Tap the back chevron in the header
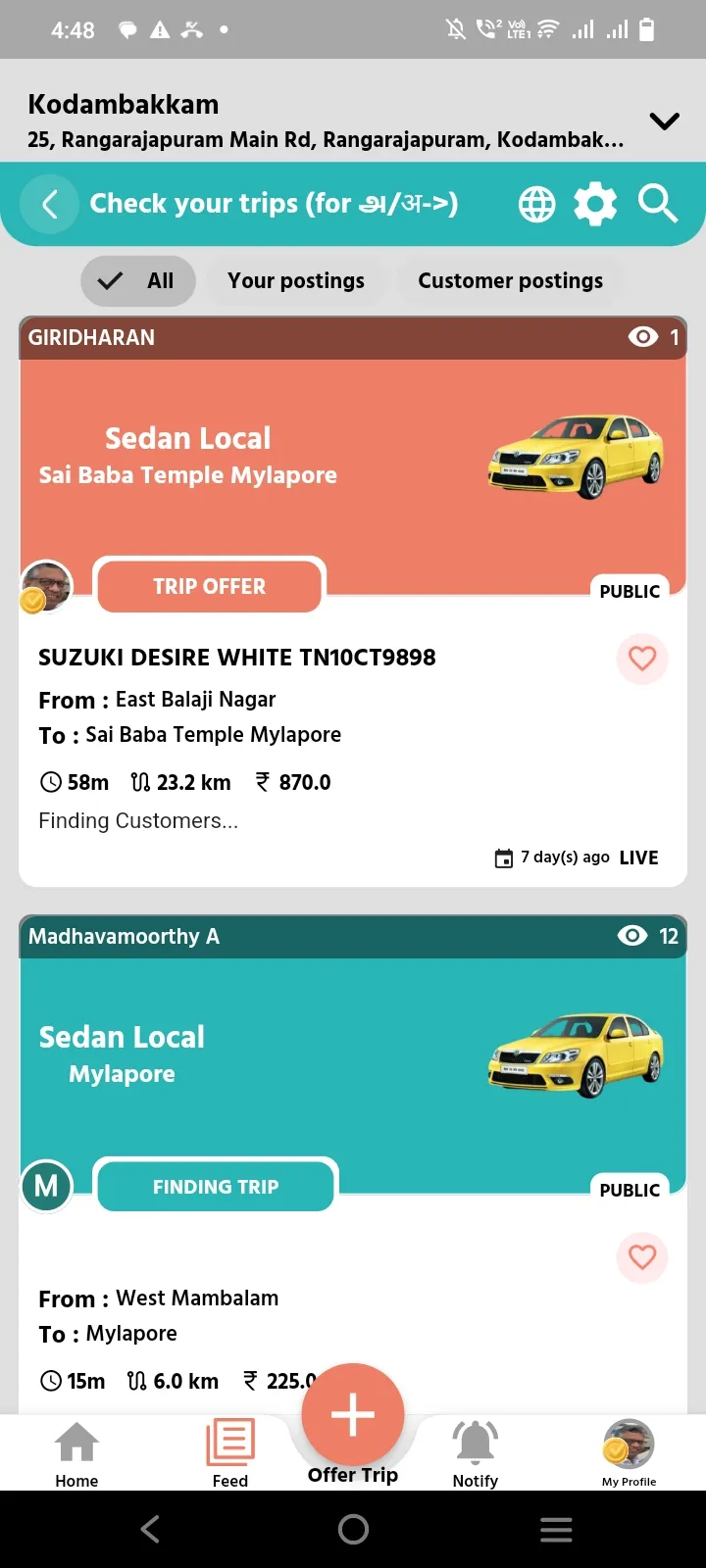The width and height of the screenshot is (706, 1568). 49,204
